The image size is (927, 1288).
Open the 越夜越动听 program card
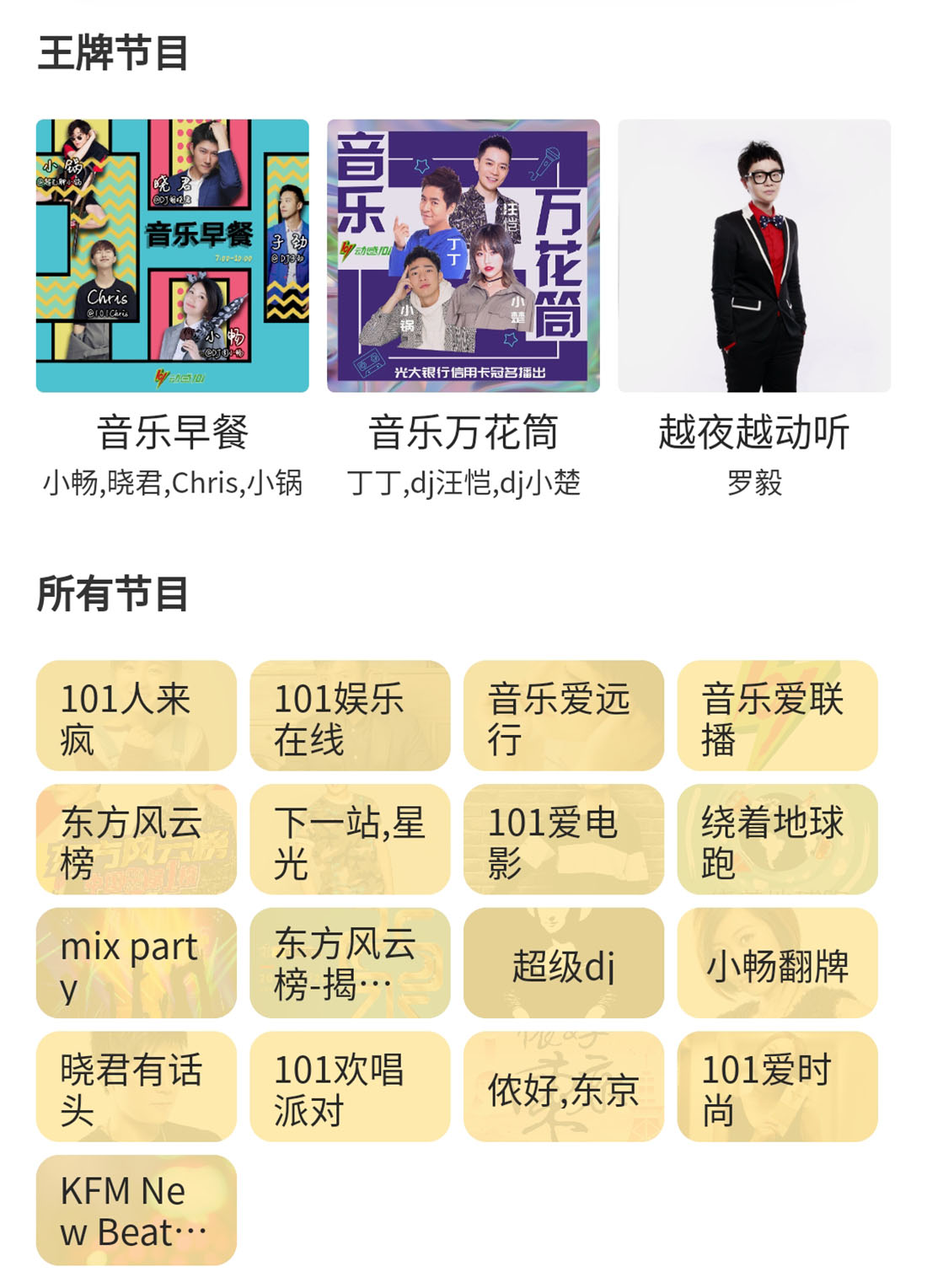point(753,255)
